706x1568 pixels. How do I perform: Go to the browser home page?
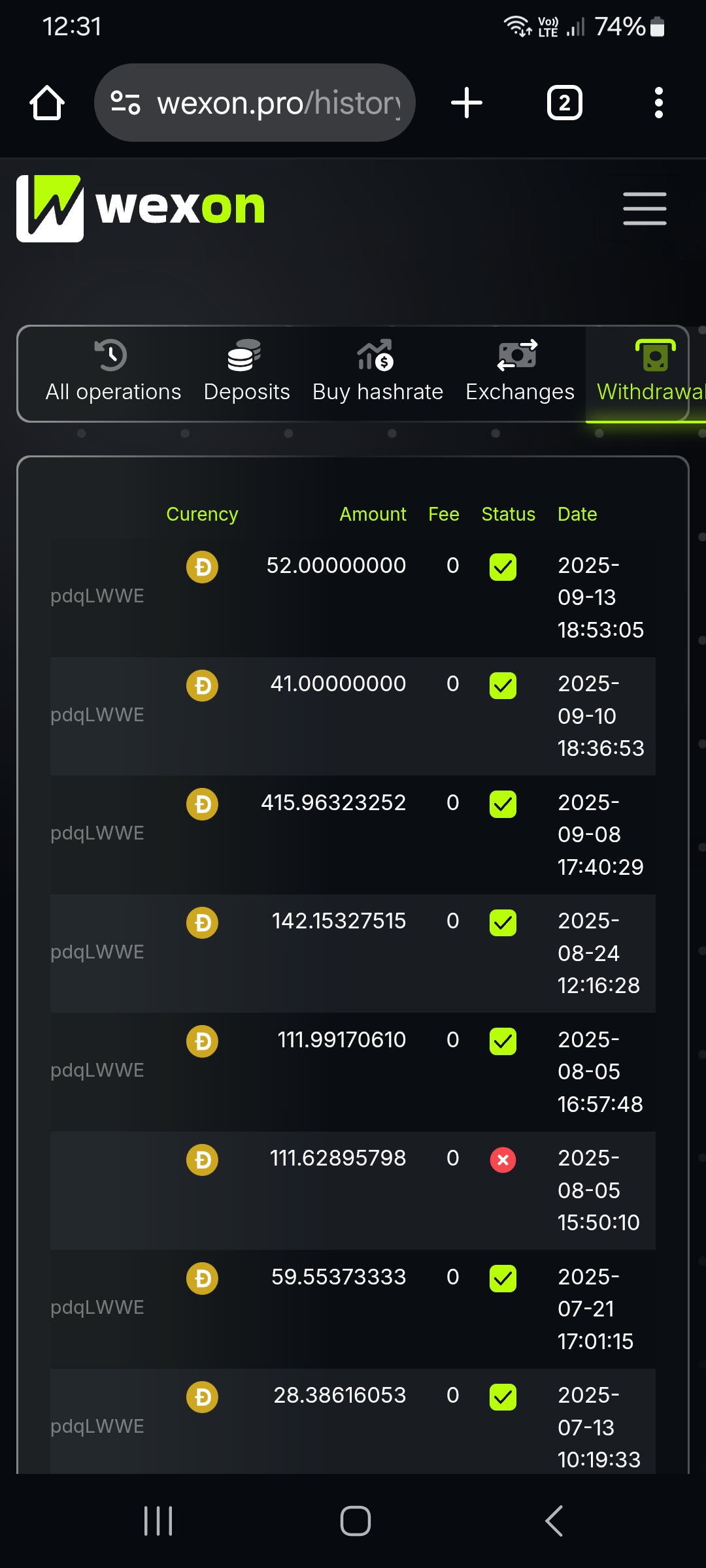pyautogui.click(x=47, y=103)
